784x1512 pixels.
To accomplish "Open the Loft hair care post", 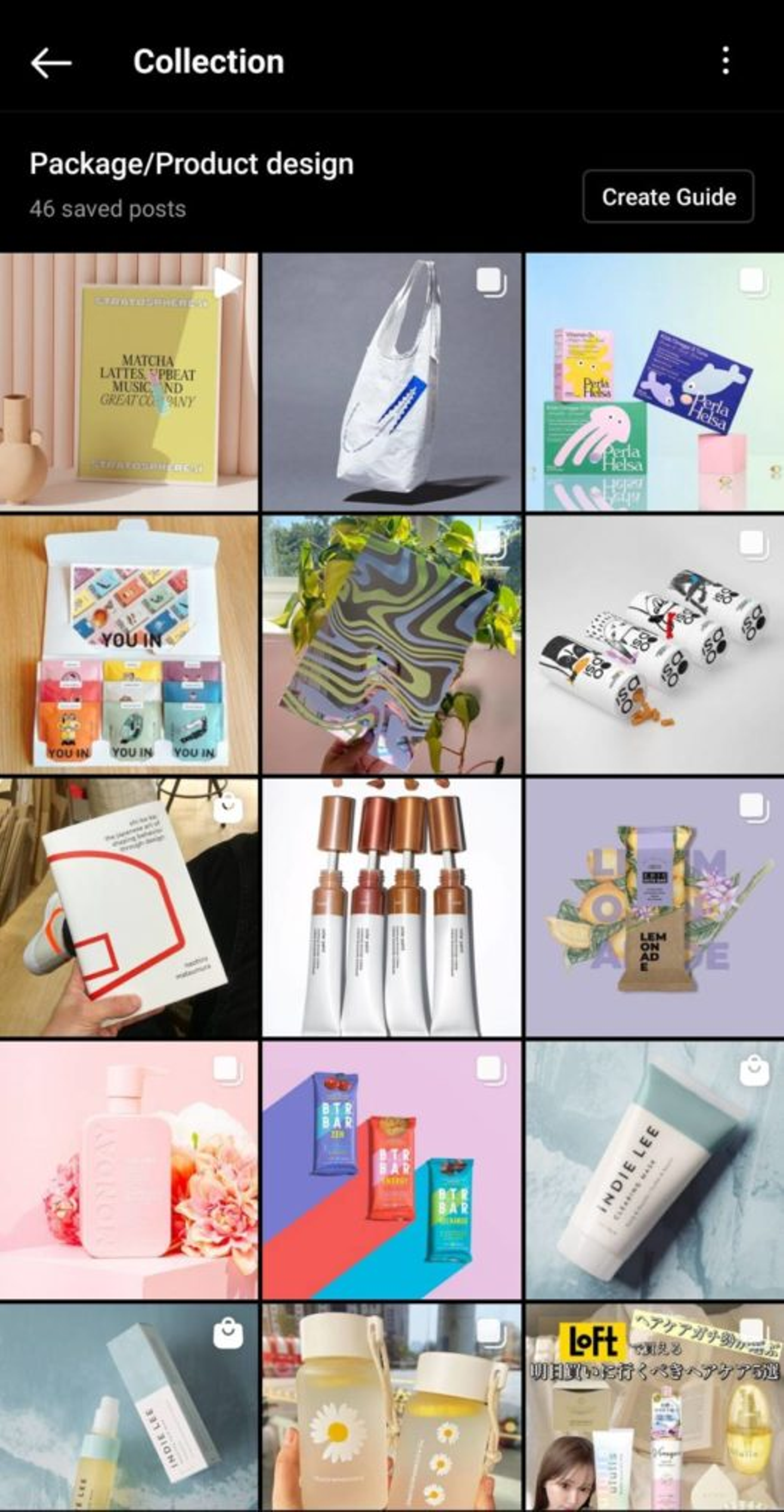I will coord(654,1409).
